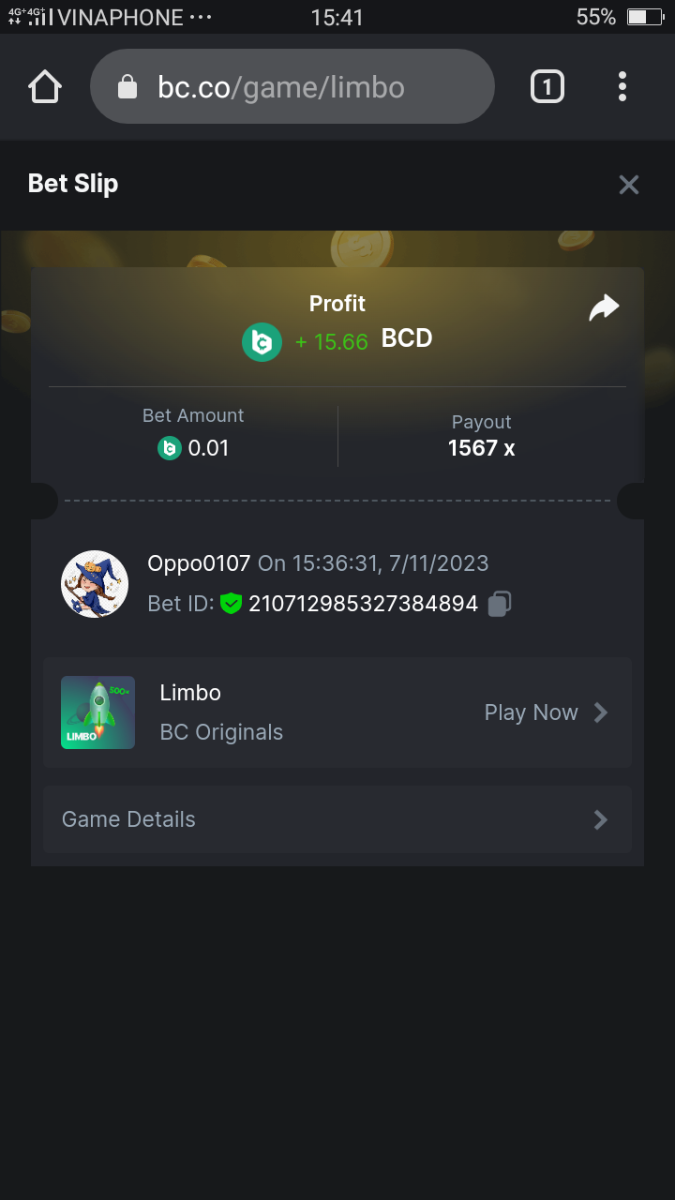
Task: Open the browser overflow menu
Action: pyautogui.click(x=622, y=87)
